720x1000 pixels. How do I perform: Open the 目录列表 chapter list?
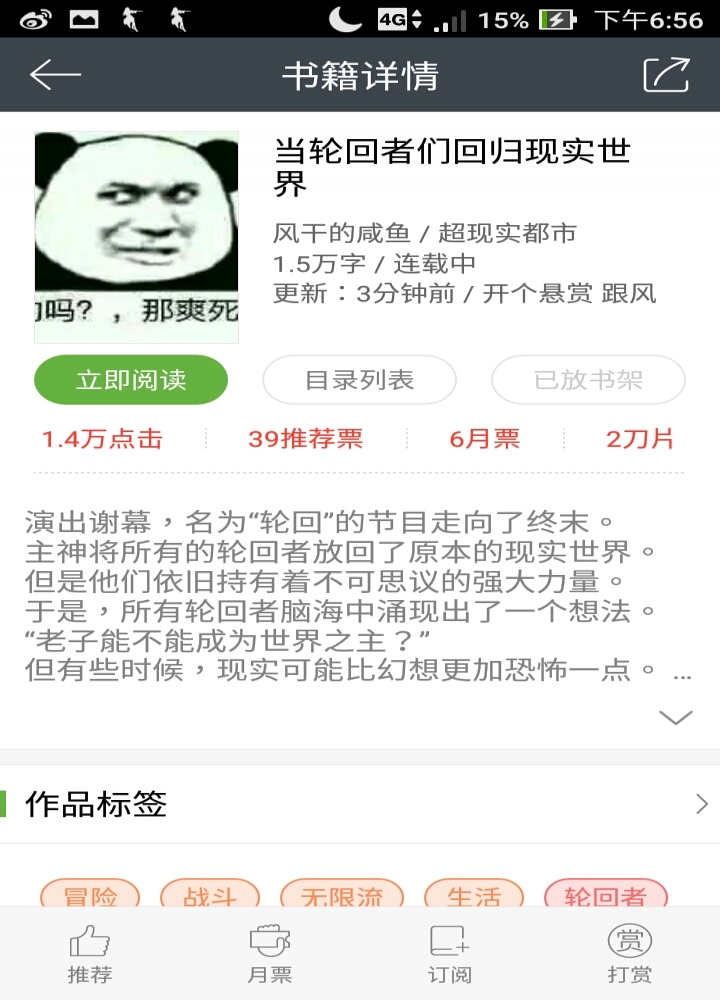[359, 380]
